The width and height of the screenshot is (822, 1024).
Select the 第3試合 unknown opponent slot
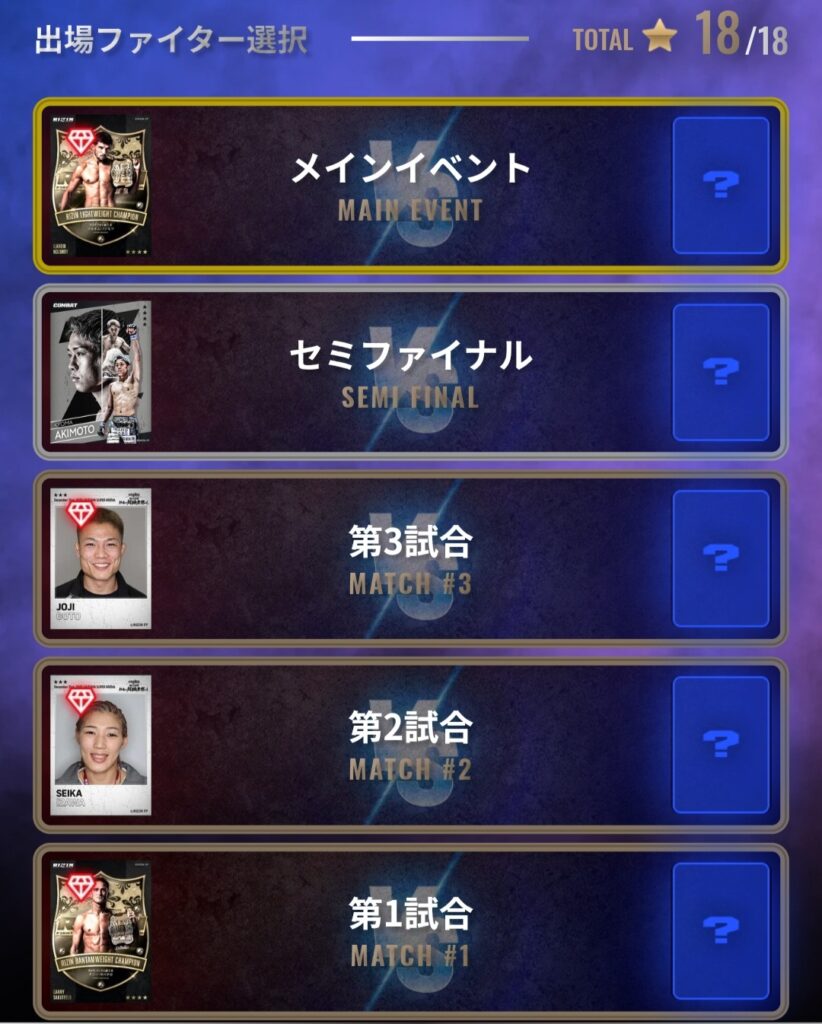point(720,558)
